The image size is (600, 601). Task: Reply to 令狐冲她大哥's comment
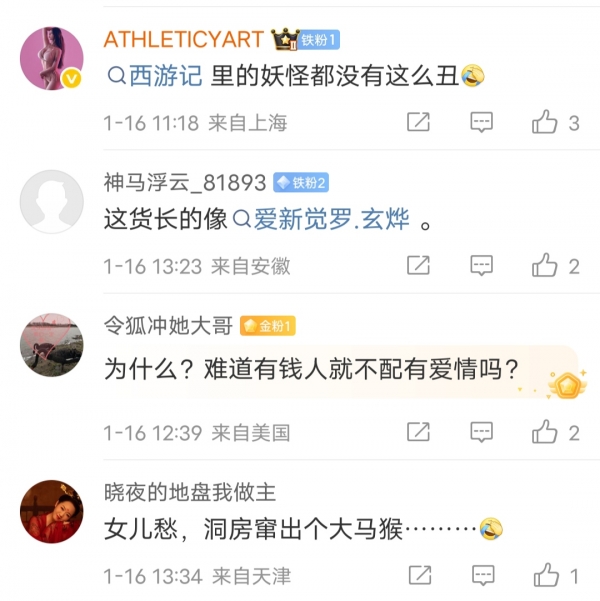(482, 432)
